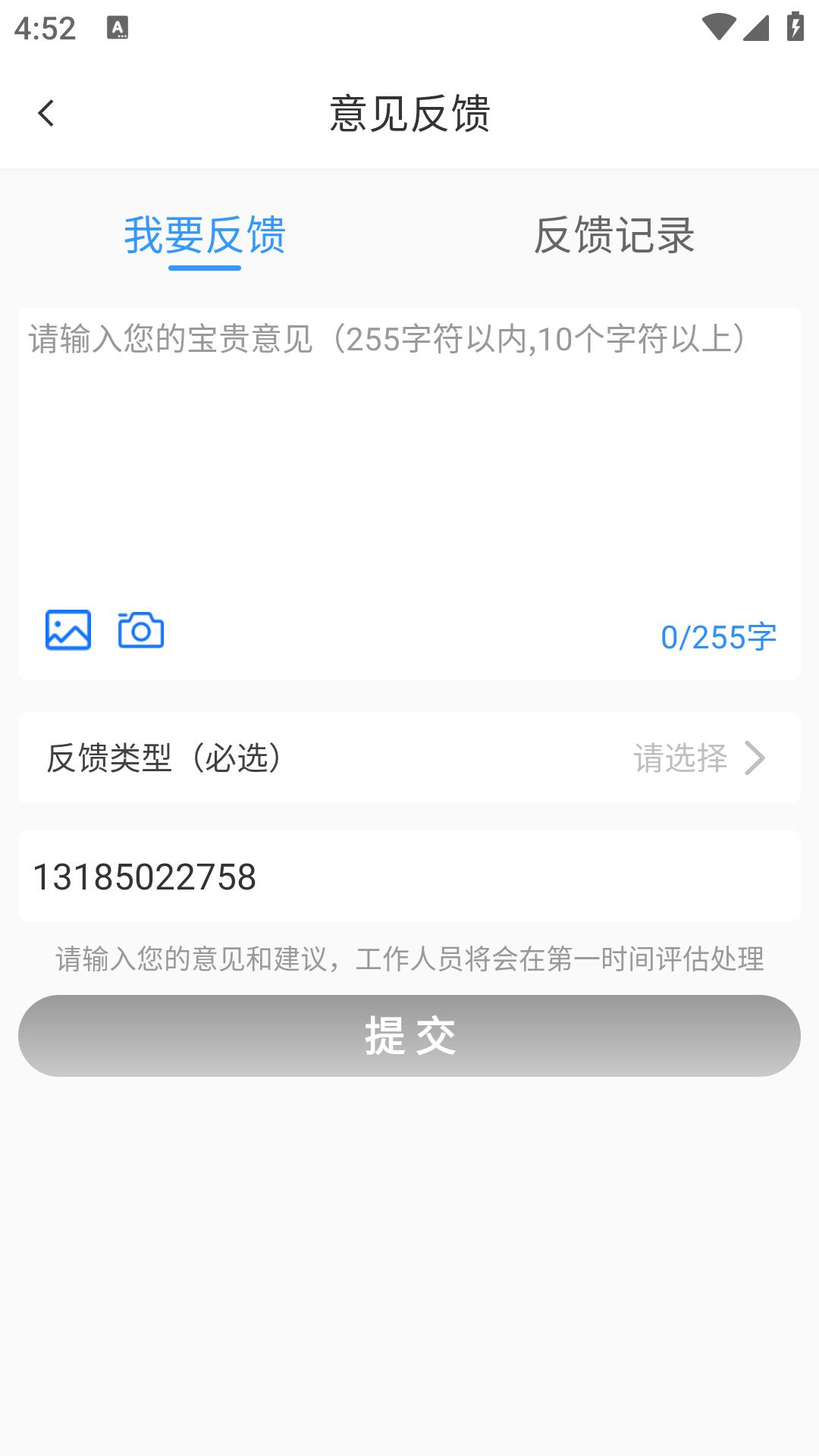819x1456 pixels.
Task: Tap 请选择 to choose feedback type
Action: click(x=680, y=758)
